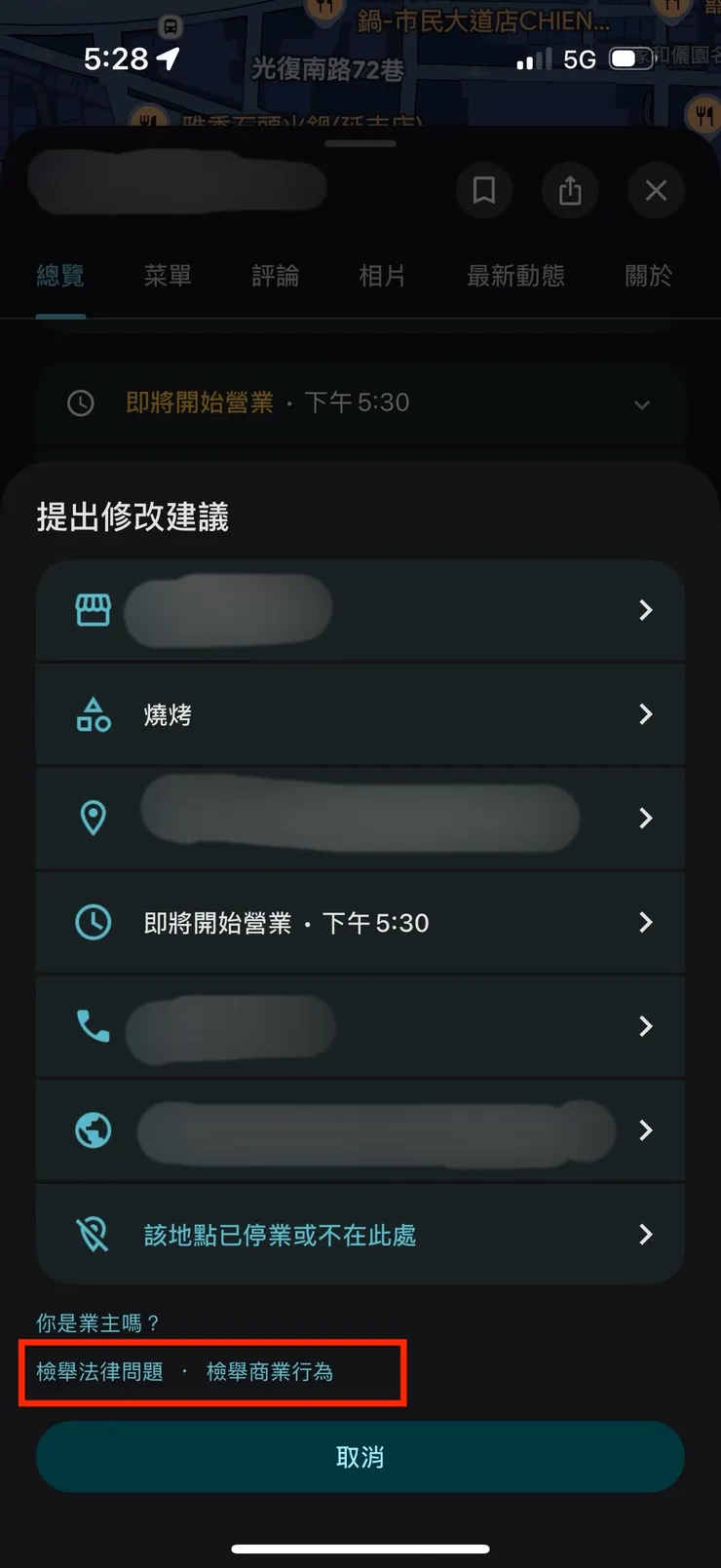Open the chevron on the 燒烤 category row
The height and width of the screenshot is (1568, 721).
[x=645, y=714]
